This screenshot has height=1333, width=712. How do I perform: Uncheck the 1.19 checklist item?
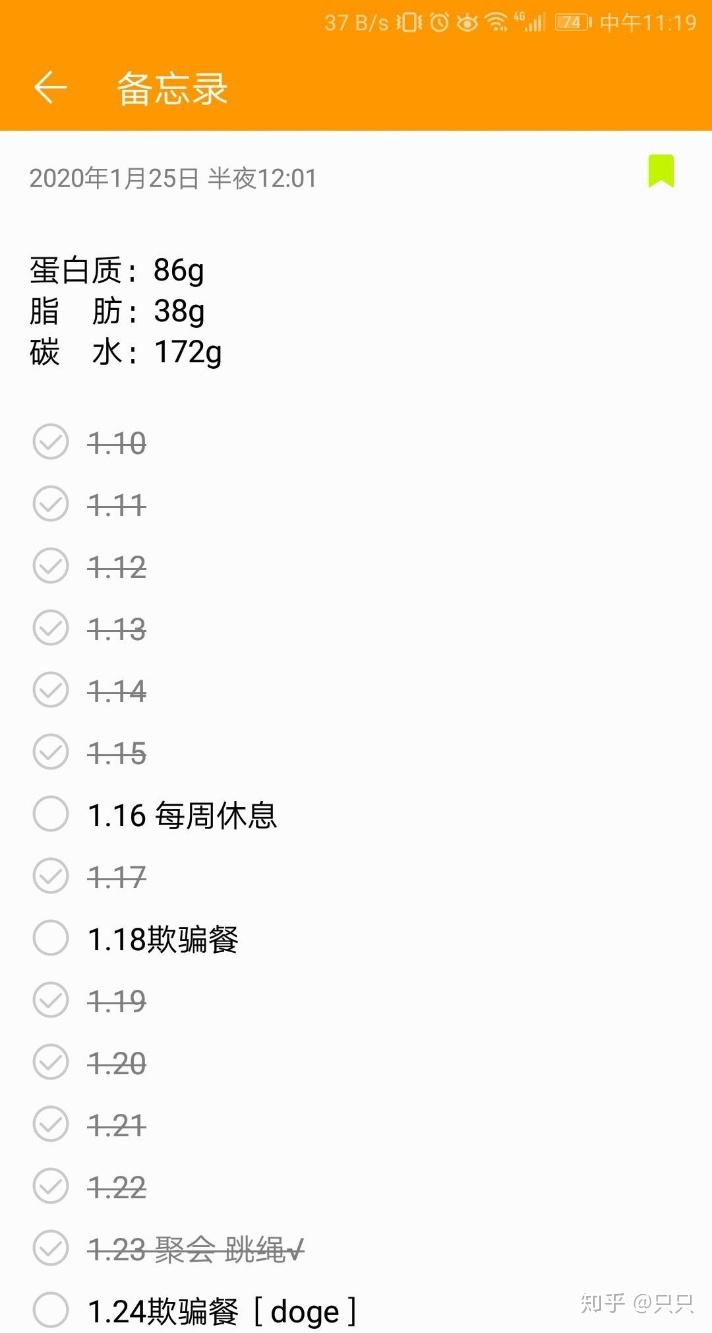click(x=51, y=1000)
